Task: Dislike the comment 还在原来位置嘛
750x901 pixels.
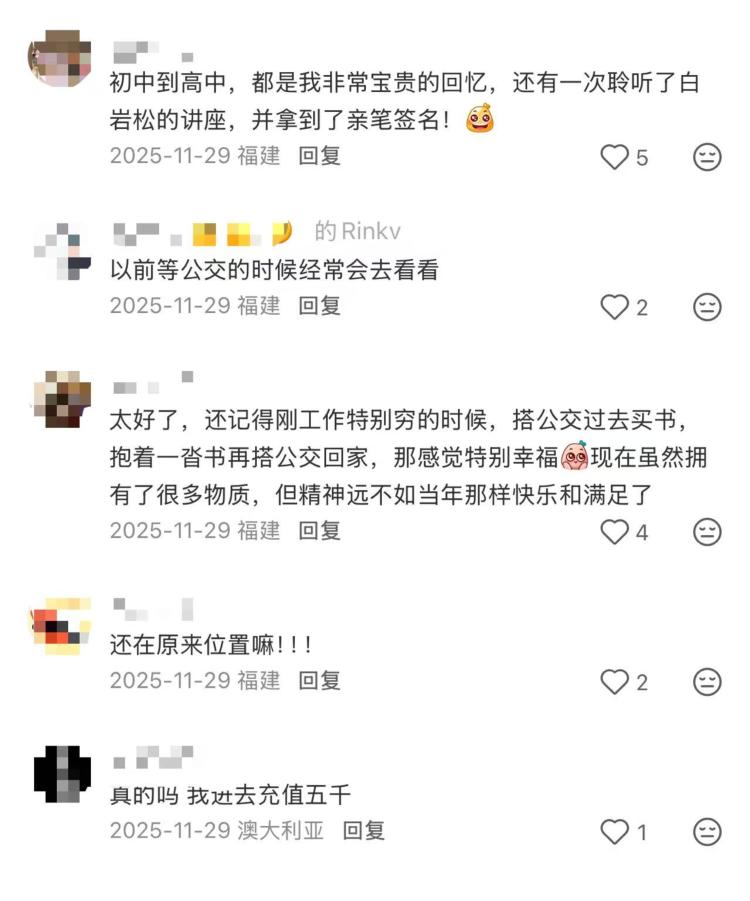Action: pos(707,682)
